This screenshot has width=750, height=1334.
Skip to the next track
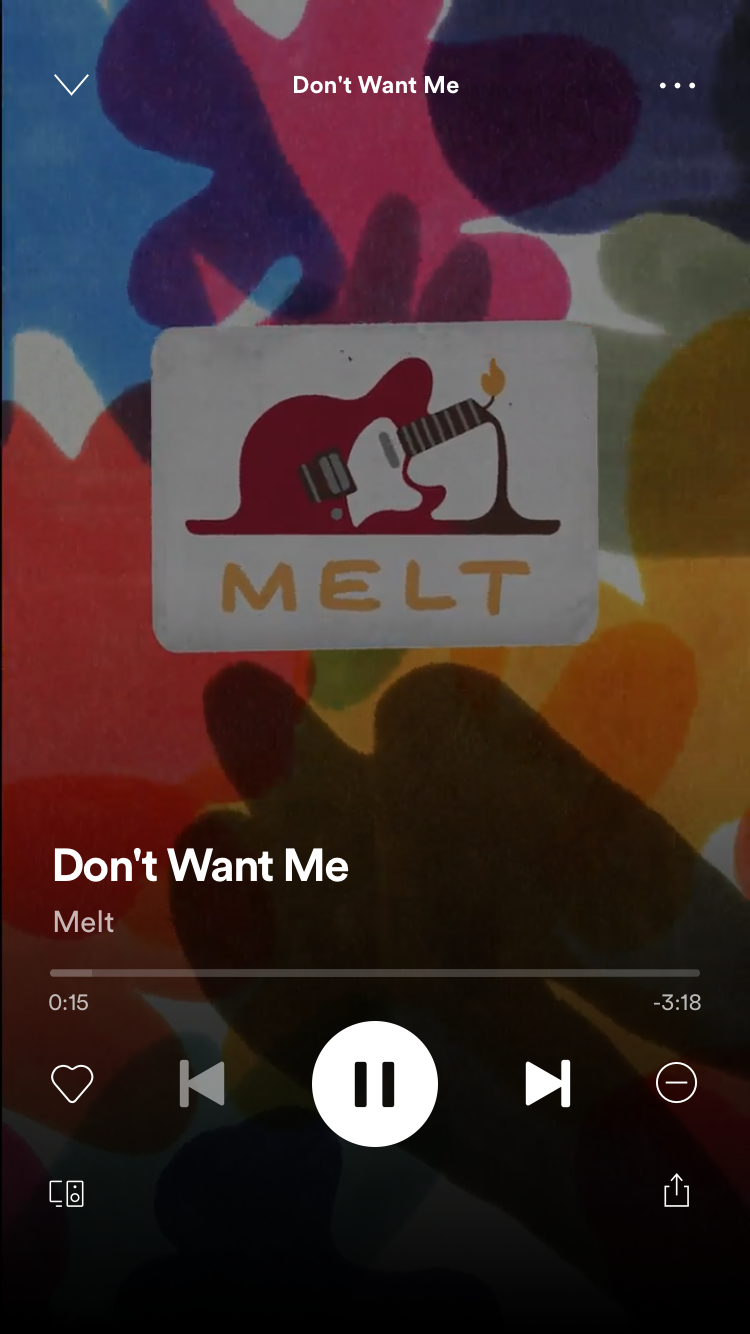[548, 1084]
